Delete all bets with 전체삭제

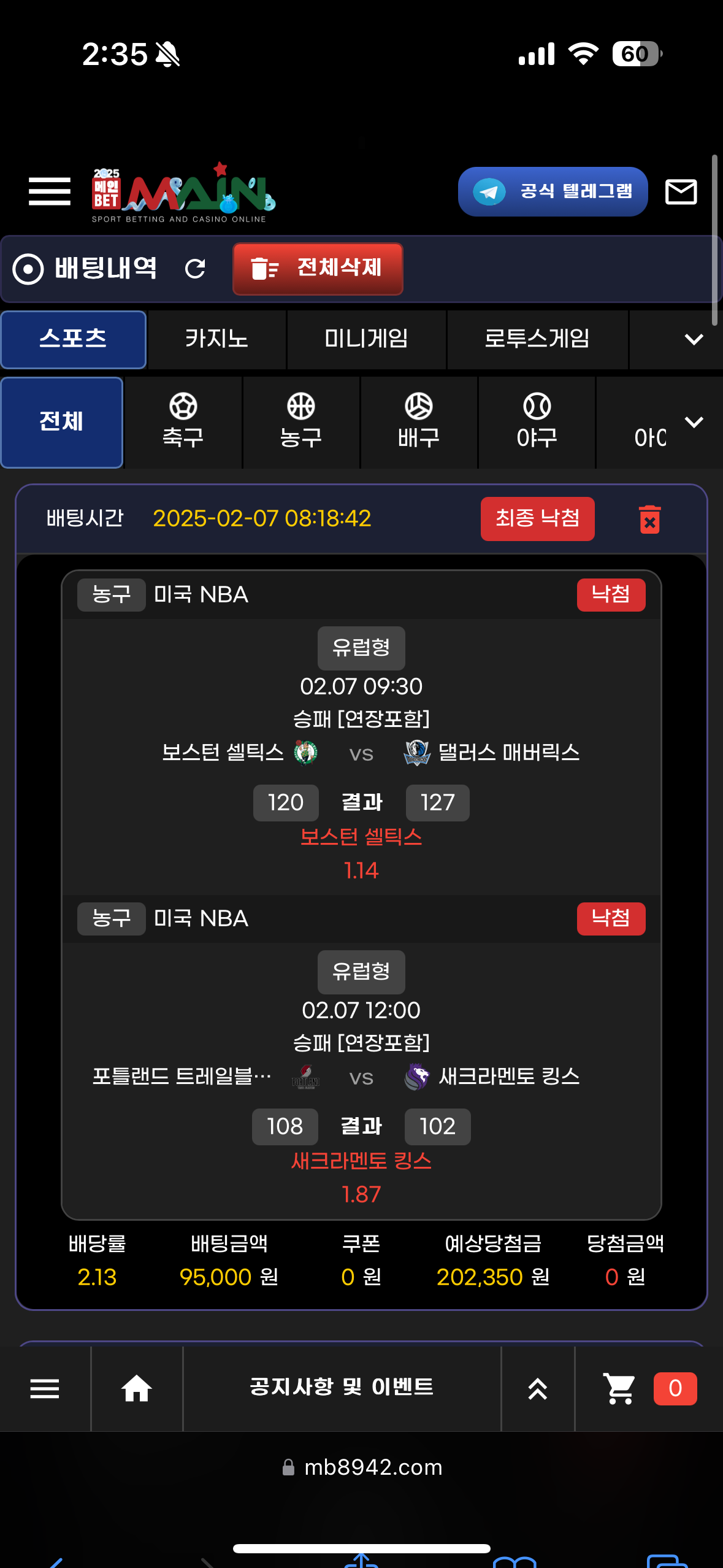tap(318, 269)
